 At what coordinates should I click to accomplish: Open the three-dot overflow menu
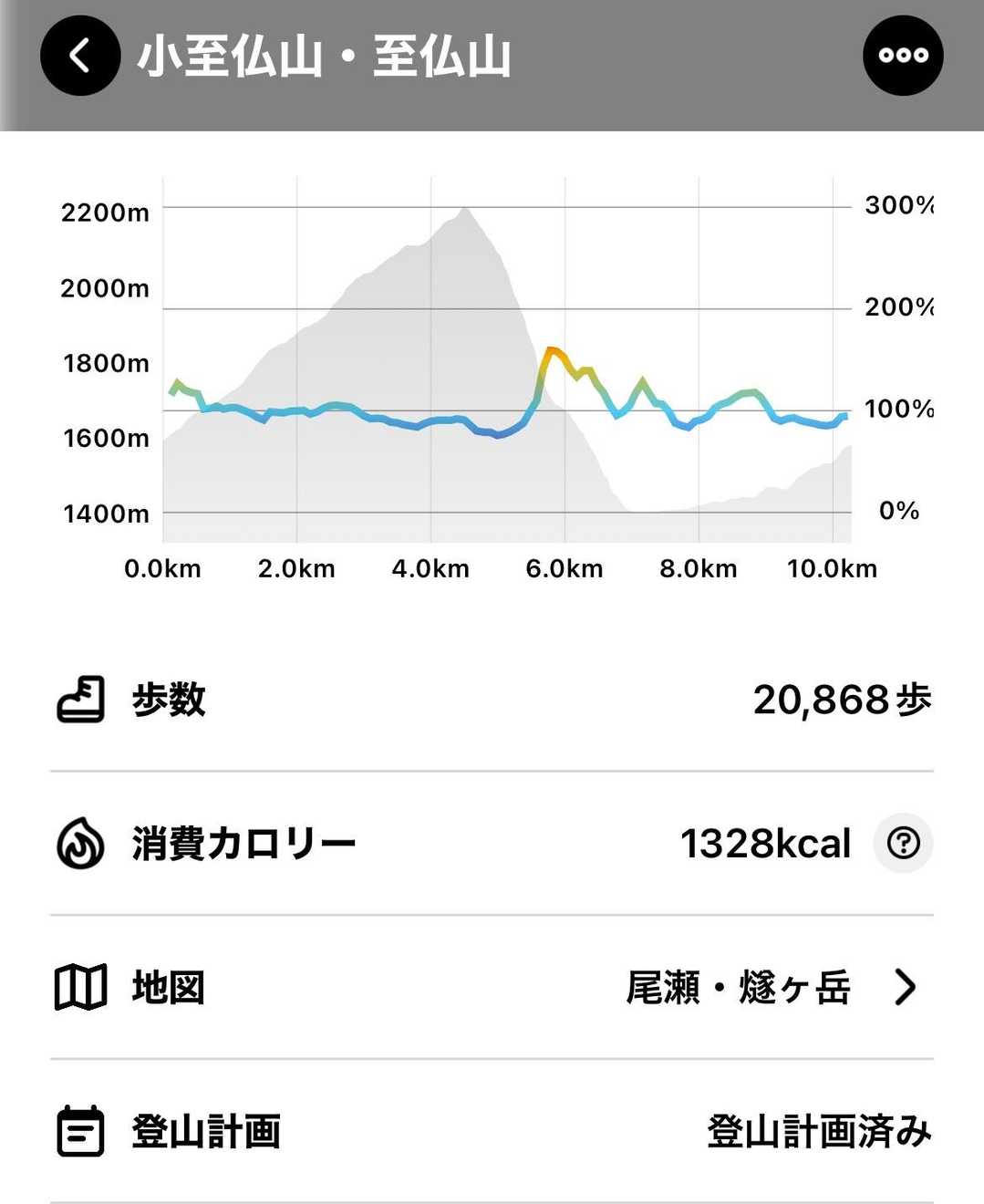(x=902, y=56)
